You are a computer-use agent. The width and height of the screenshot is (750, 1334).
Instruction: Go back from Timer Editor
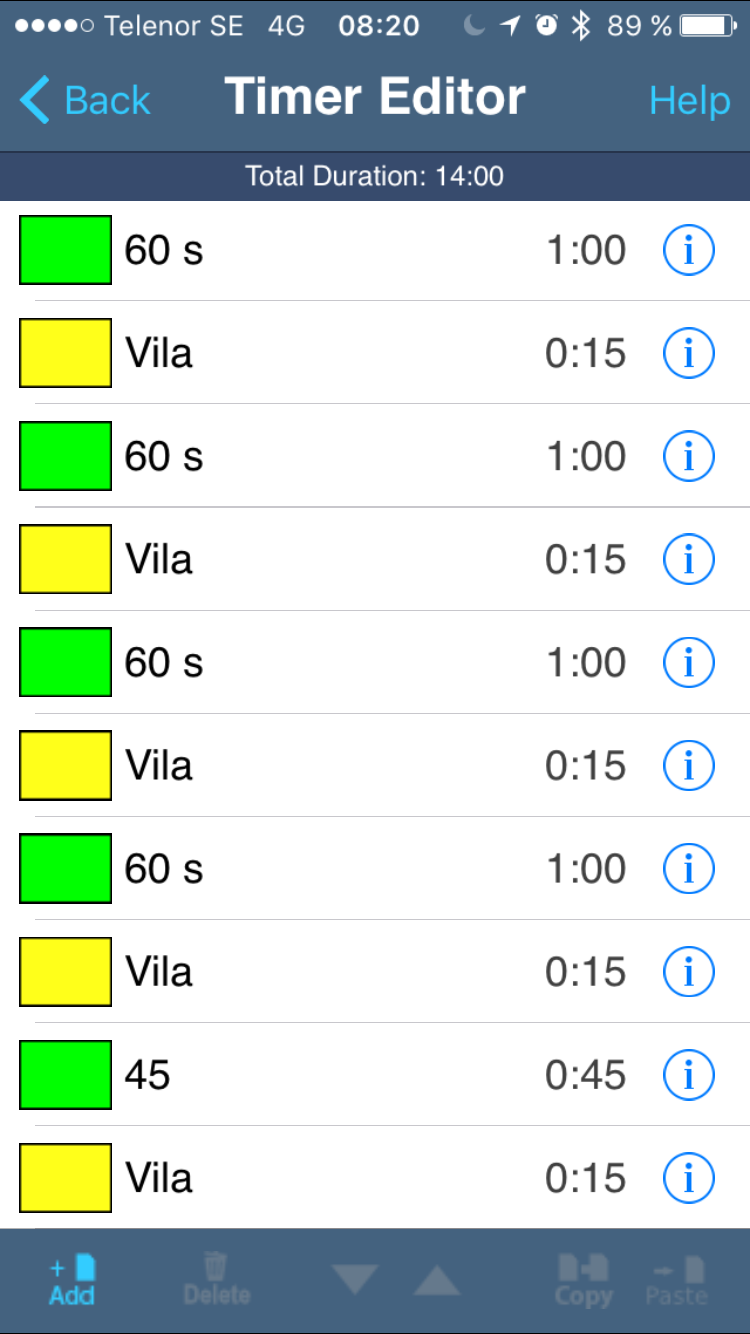click(x=85, y=100)
